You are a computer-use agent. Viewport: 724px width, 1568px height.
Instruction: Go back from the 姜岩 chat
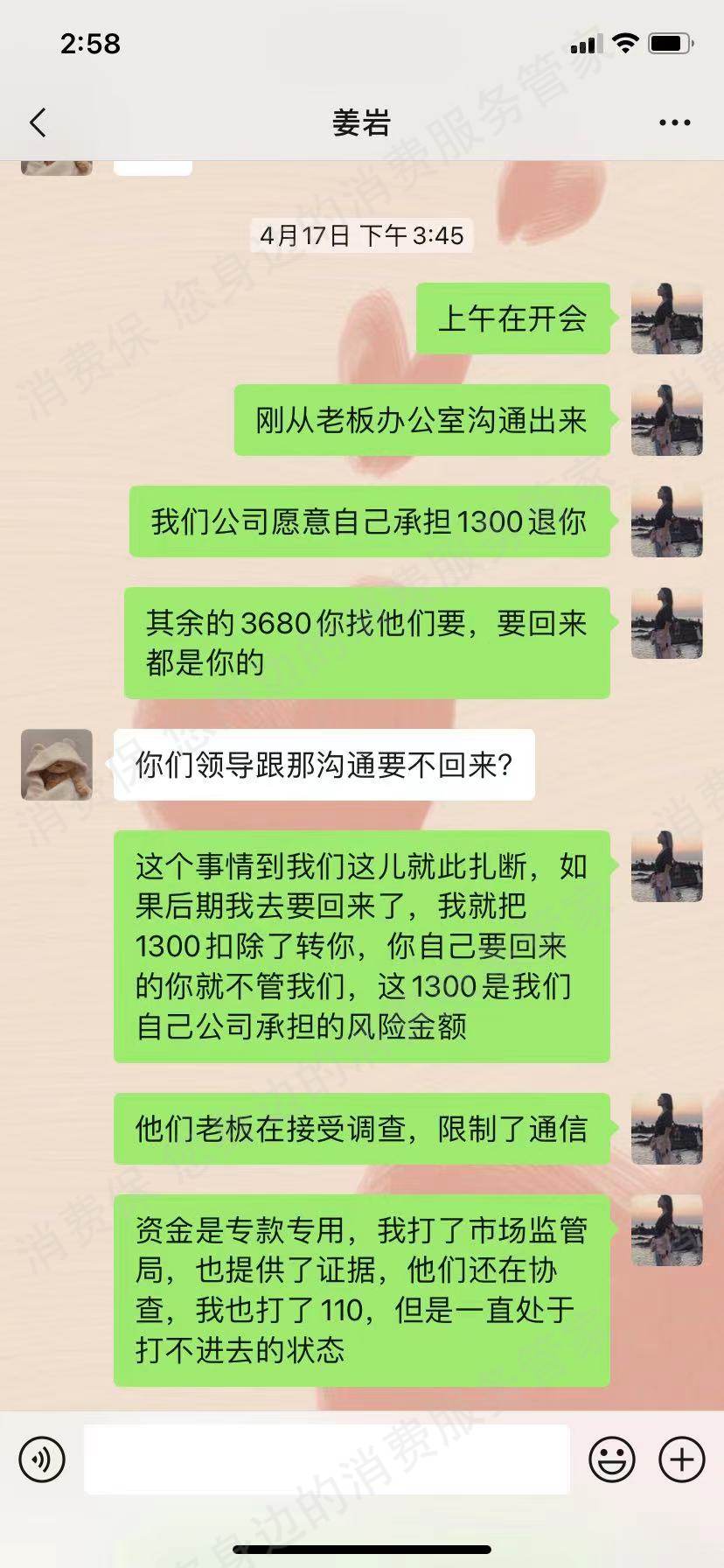point(38,122)
